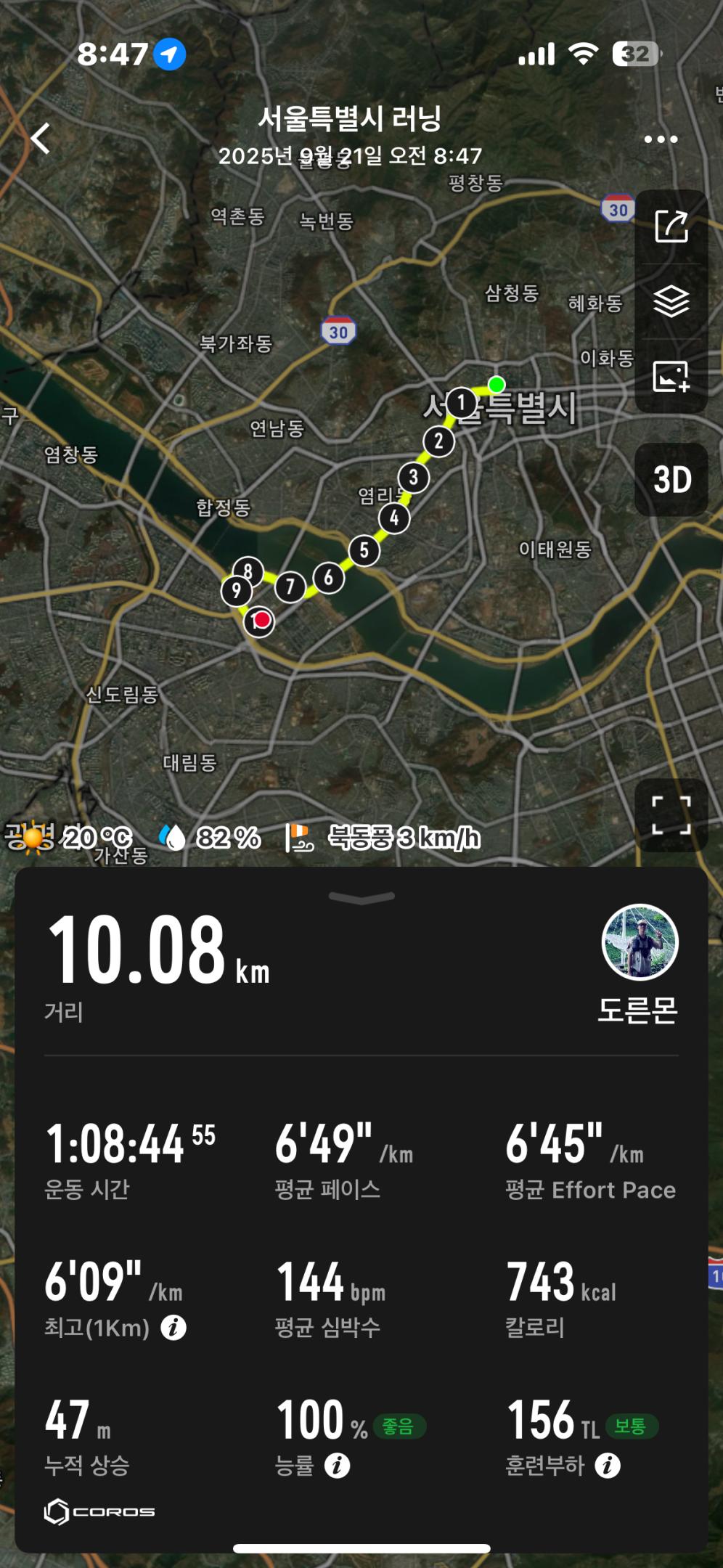Open the three-dot overflow menu
Viewport: 723px width, 1568px height.
click(x=661, y=139)
